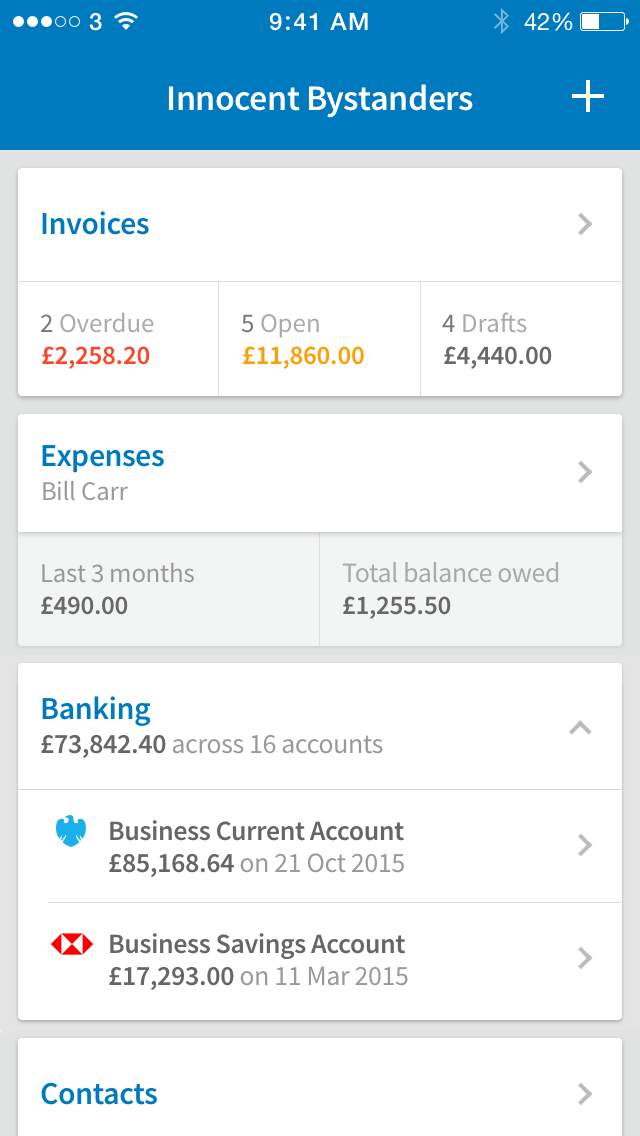View the 4 Draft invoices
640x1136 pixels.
[521, 339]
